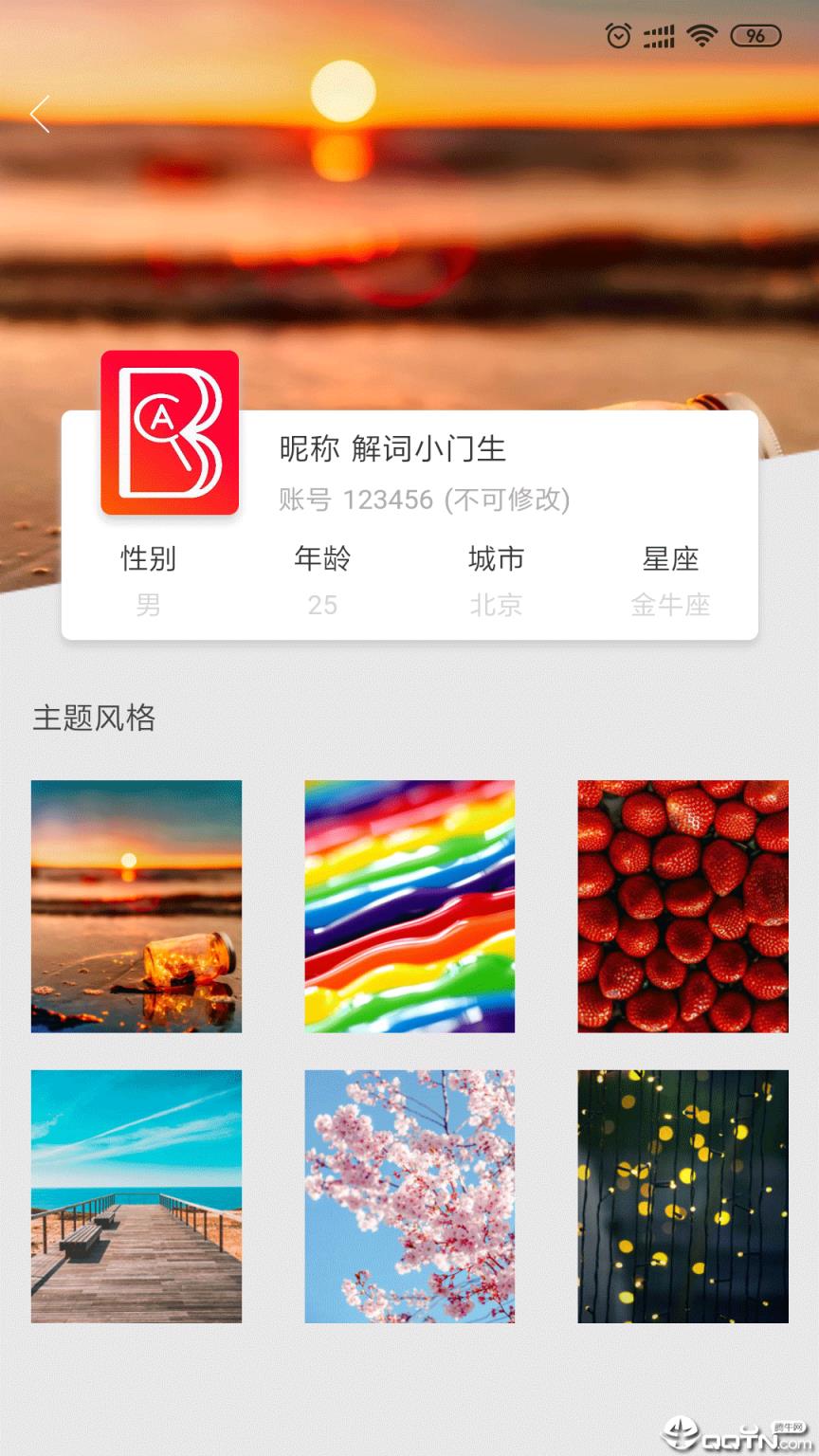Tap the alarm clock icon in status bar

[617, 35]
